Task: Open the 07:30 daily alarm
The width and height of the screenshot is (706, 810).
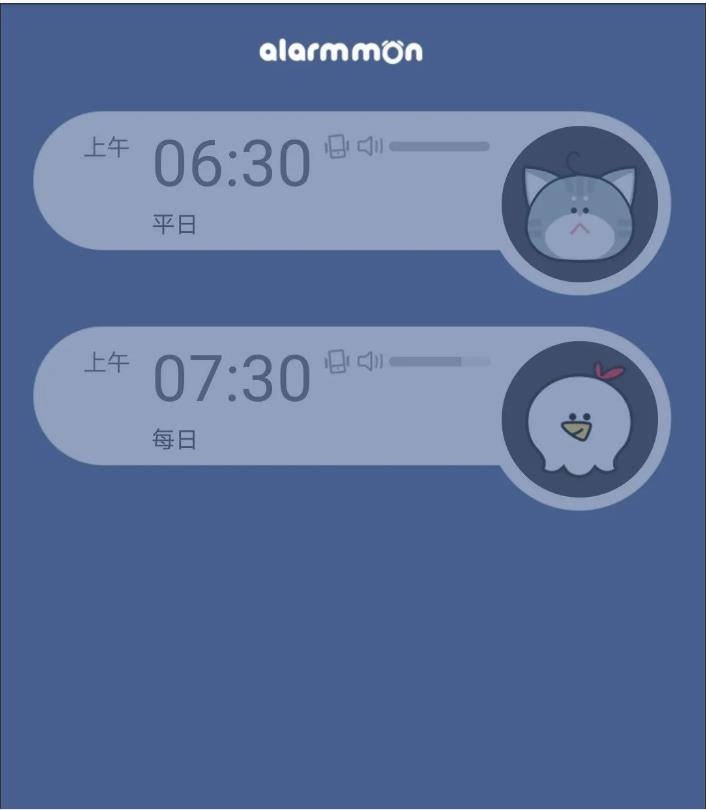Action: coord(232,381)
